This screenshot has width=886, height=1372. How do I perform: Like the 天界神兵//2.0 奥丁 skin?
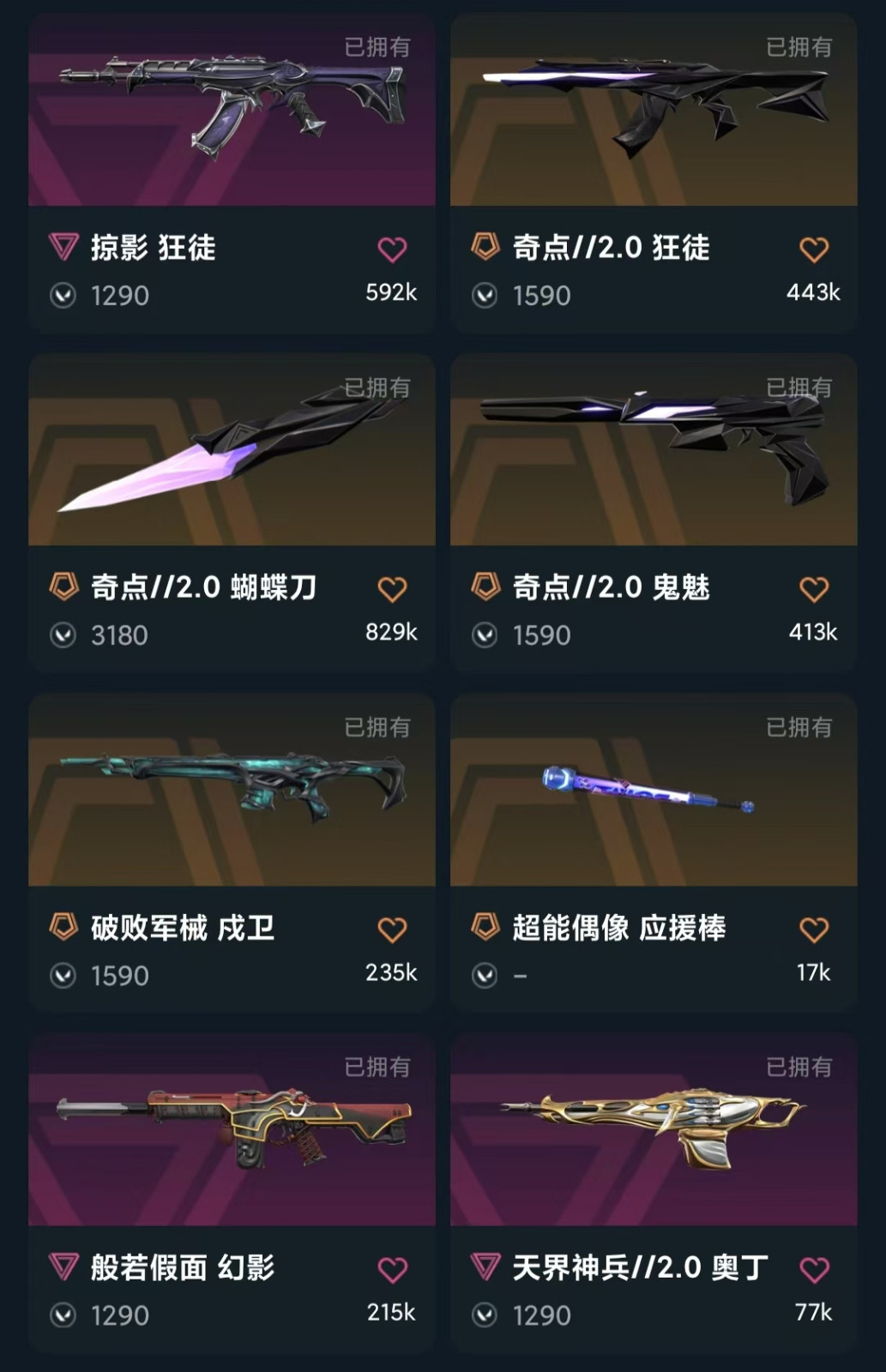tap(813, 1269)
